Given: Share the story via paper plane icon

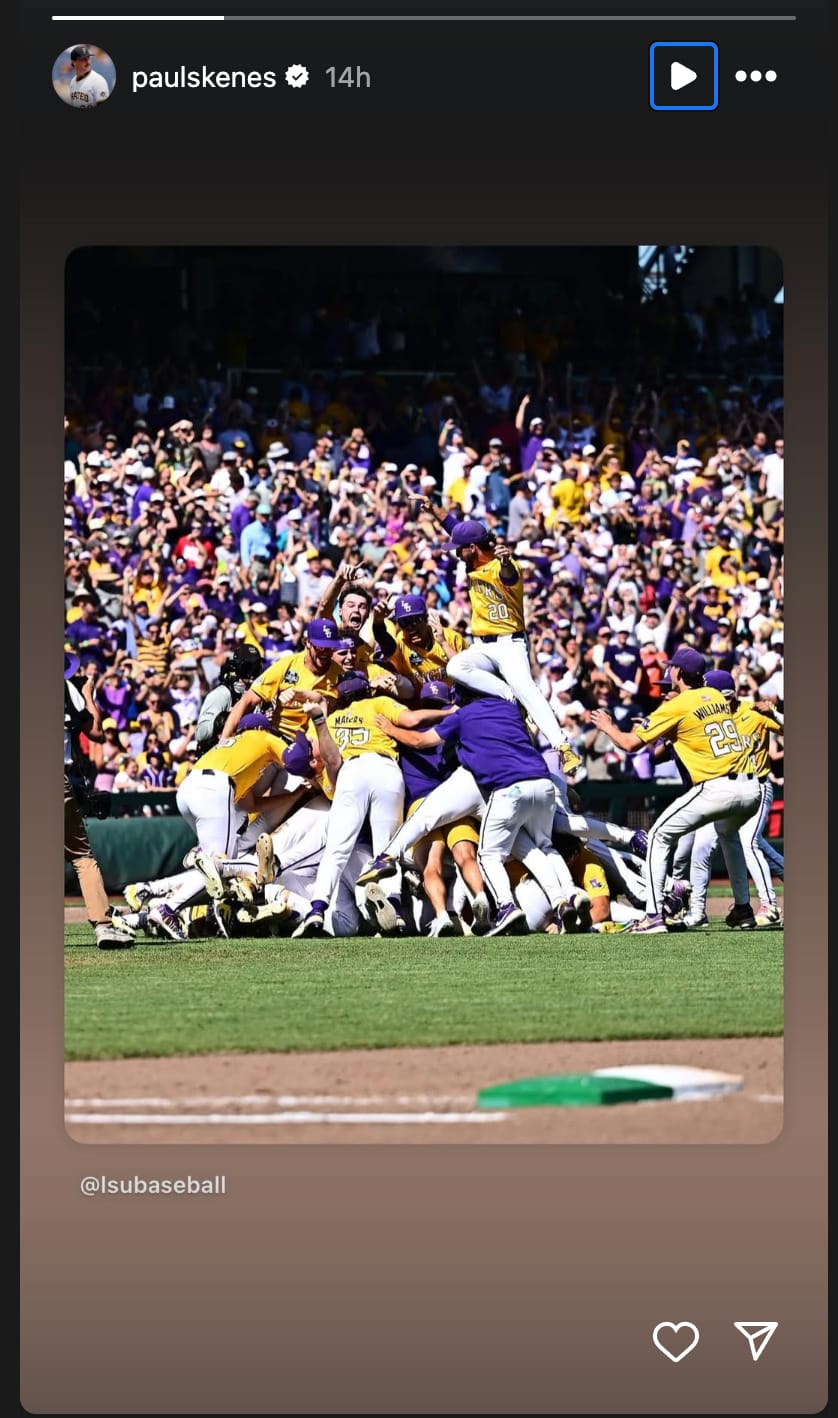Looking at the screenshot, I should coord(755,1341).
